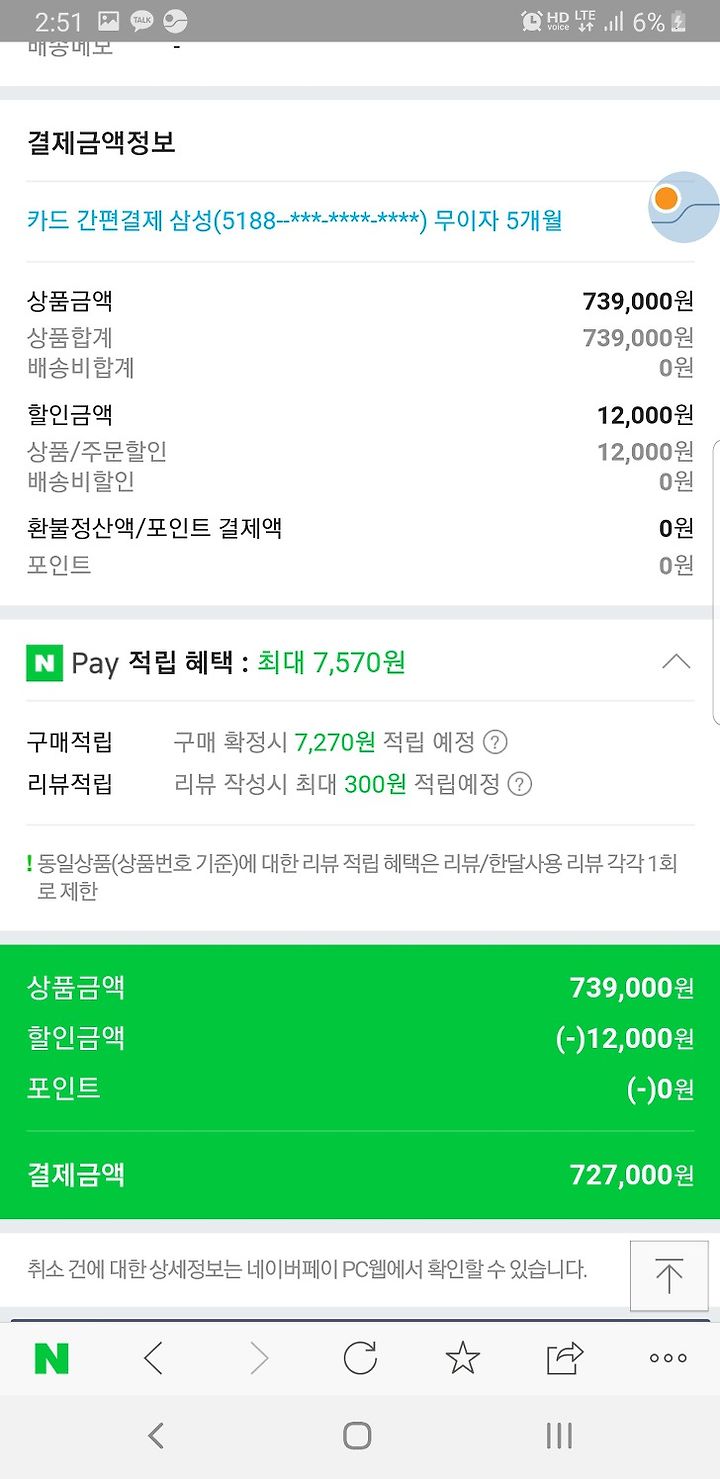The image size is (720, 1479).
Task: Collapse the N Pay 적립 혜택 section
Action: (676, 662)
